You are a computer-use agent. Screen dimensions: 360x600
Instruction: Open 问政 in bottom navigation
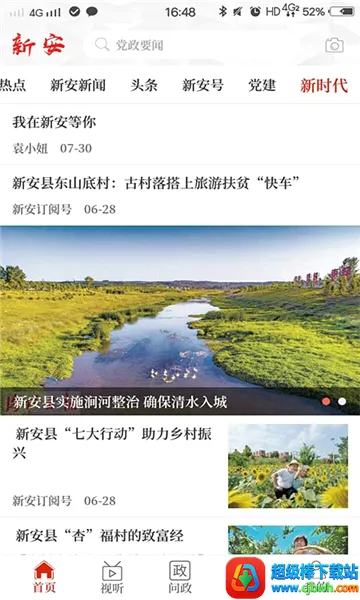[180, 577]
